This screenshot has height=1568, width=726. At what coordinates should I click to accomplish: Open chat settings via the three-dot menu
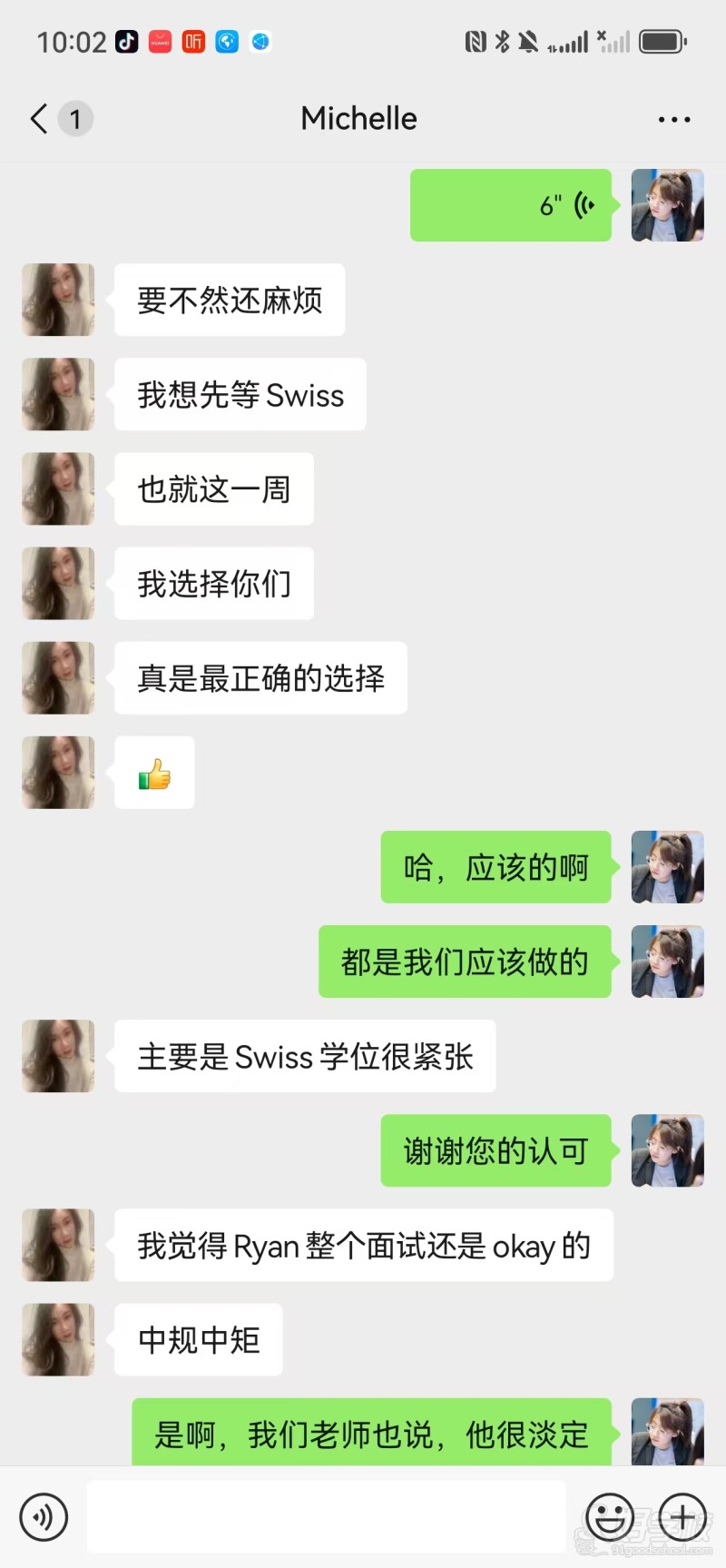click(673, 119)
